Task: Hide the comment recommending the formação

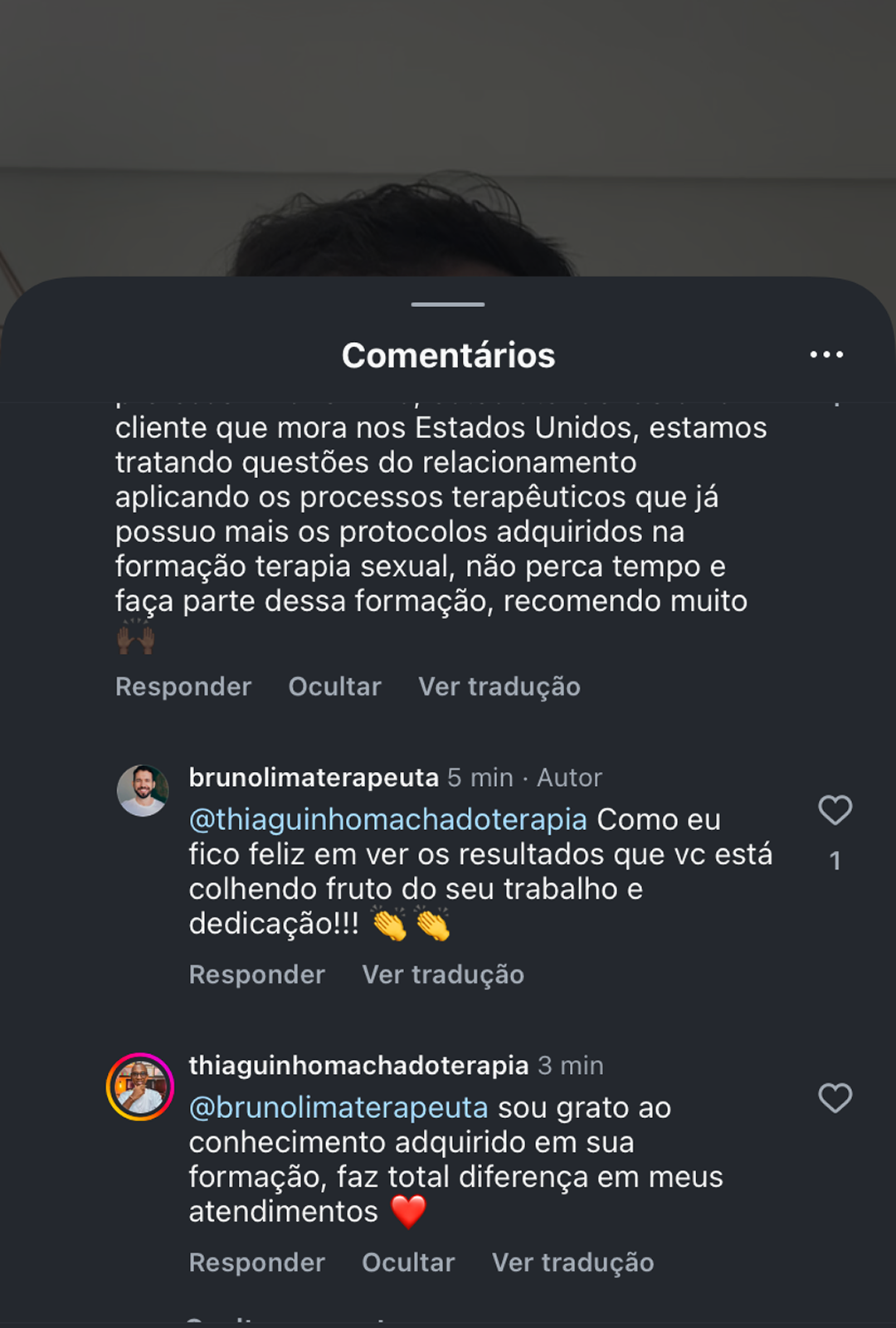Action: coord(334,686)
